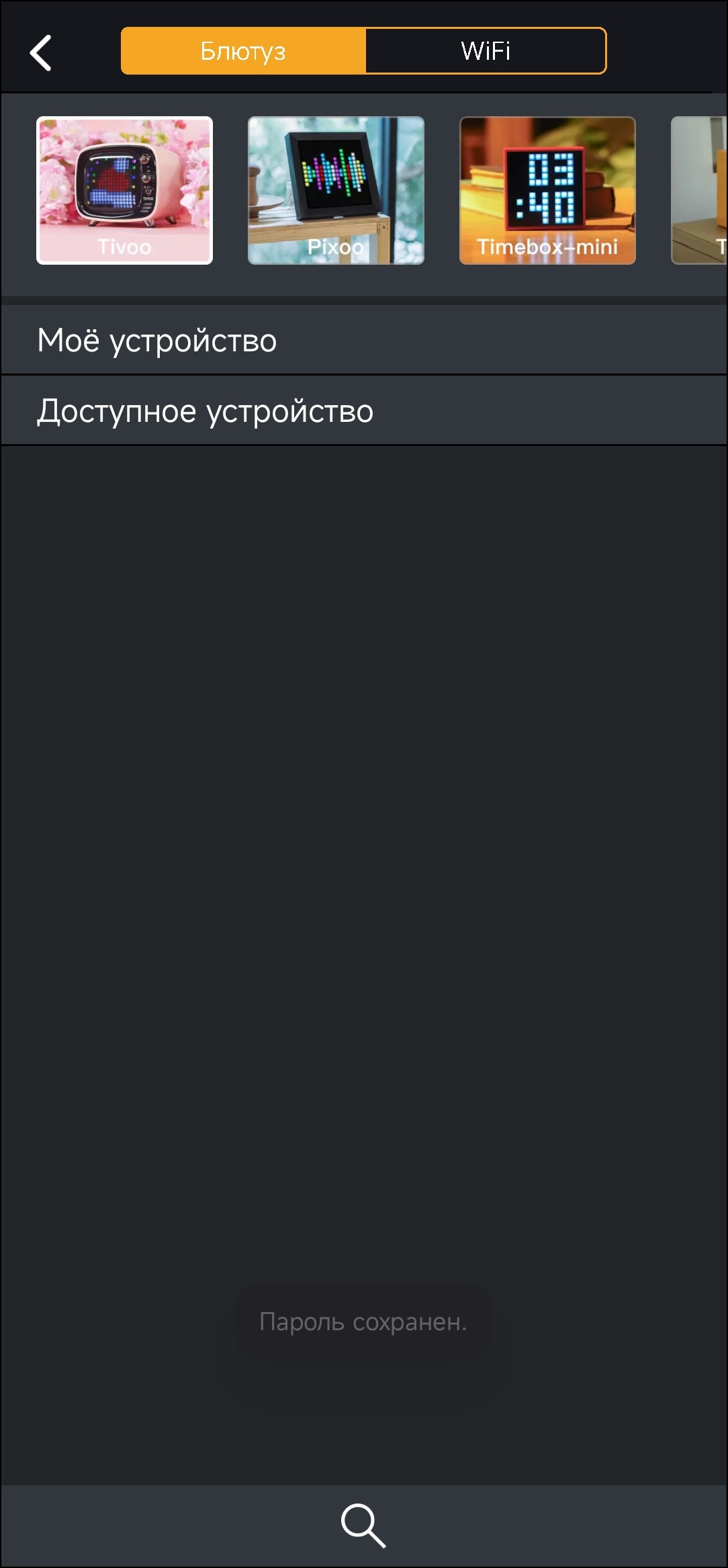Select the Блютуз tab
Image resolution: width=728 pixels, height=1568 pixels.
[x=243, y=51]
